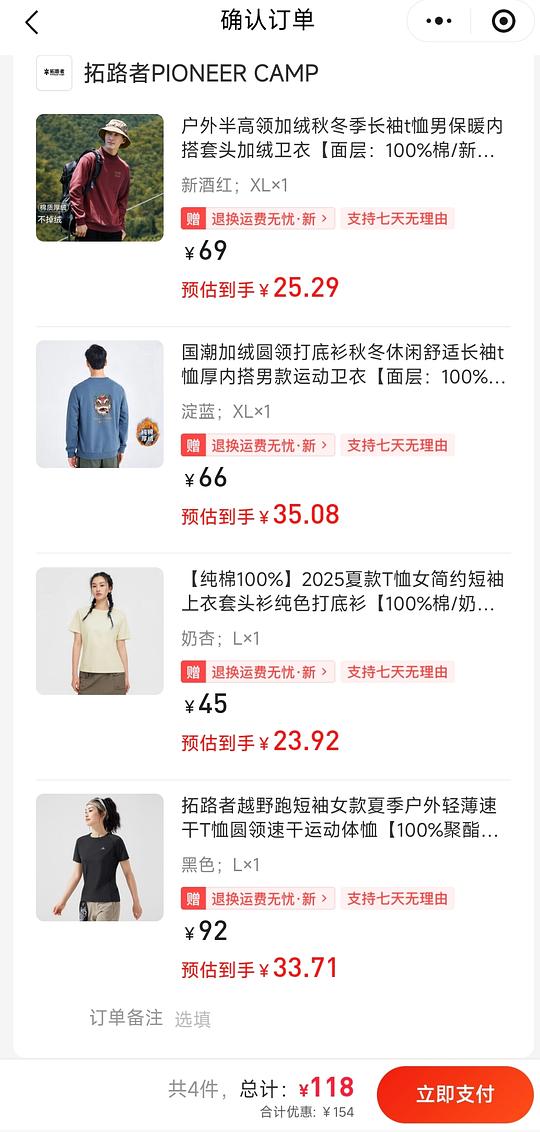
Task: Open the mini program more options menu
Action: [438, 22]
